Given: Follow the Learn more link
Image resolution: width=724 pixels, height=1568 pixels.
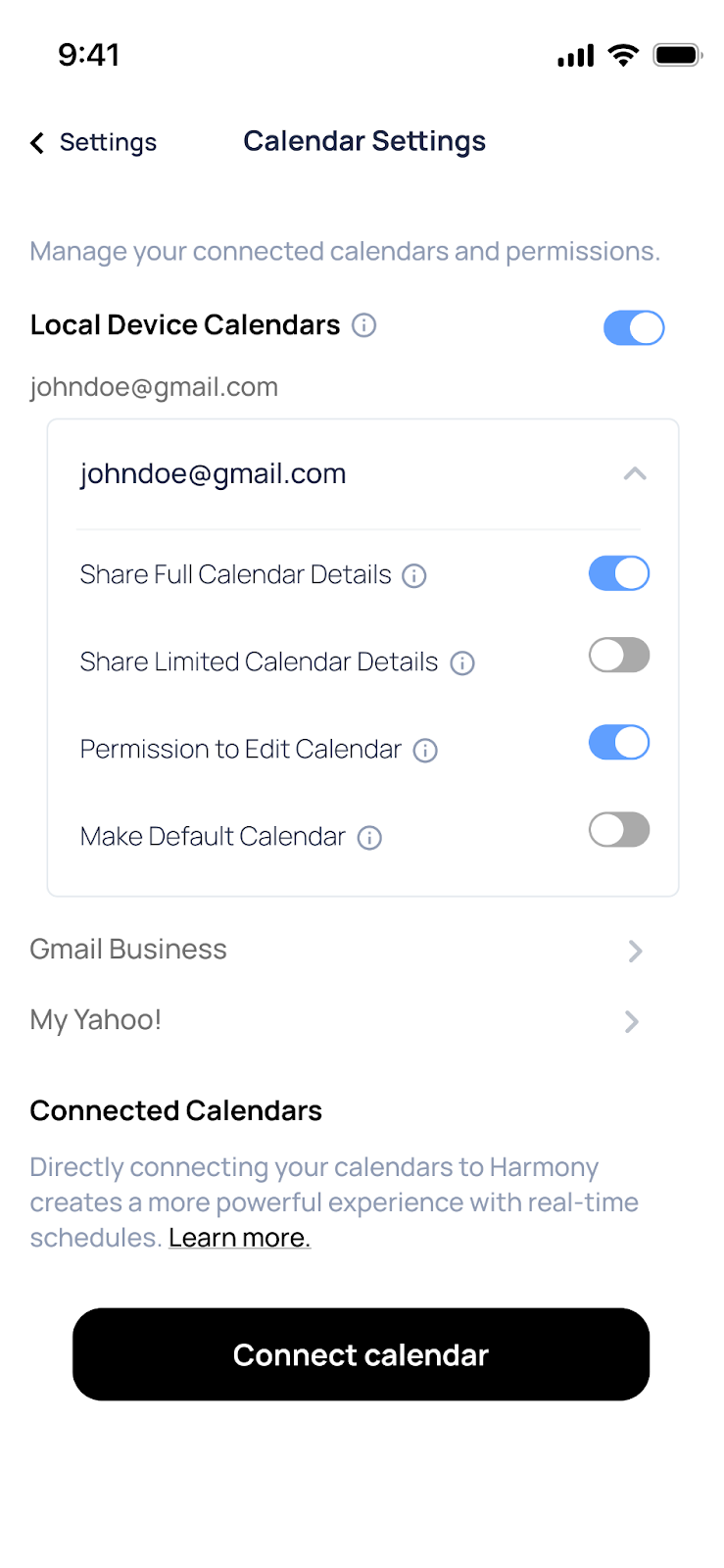Looking at the screenshot, I should point(240,1238).
